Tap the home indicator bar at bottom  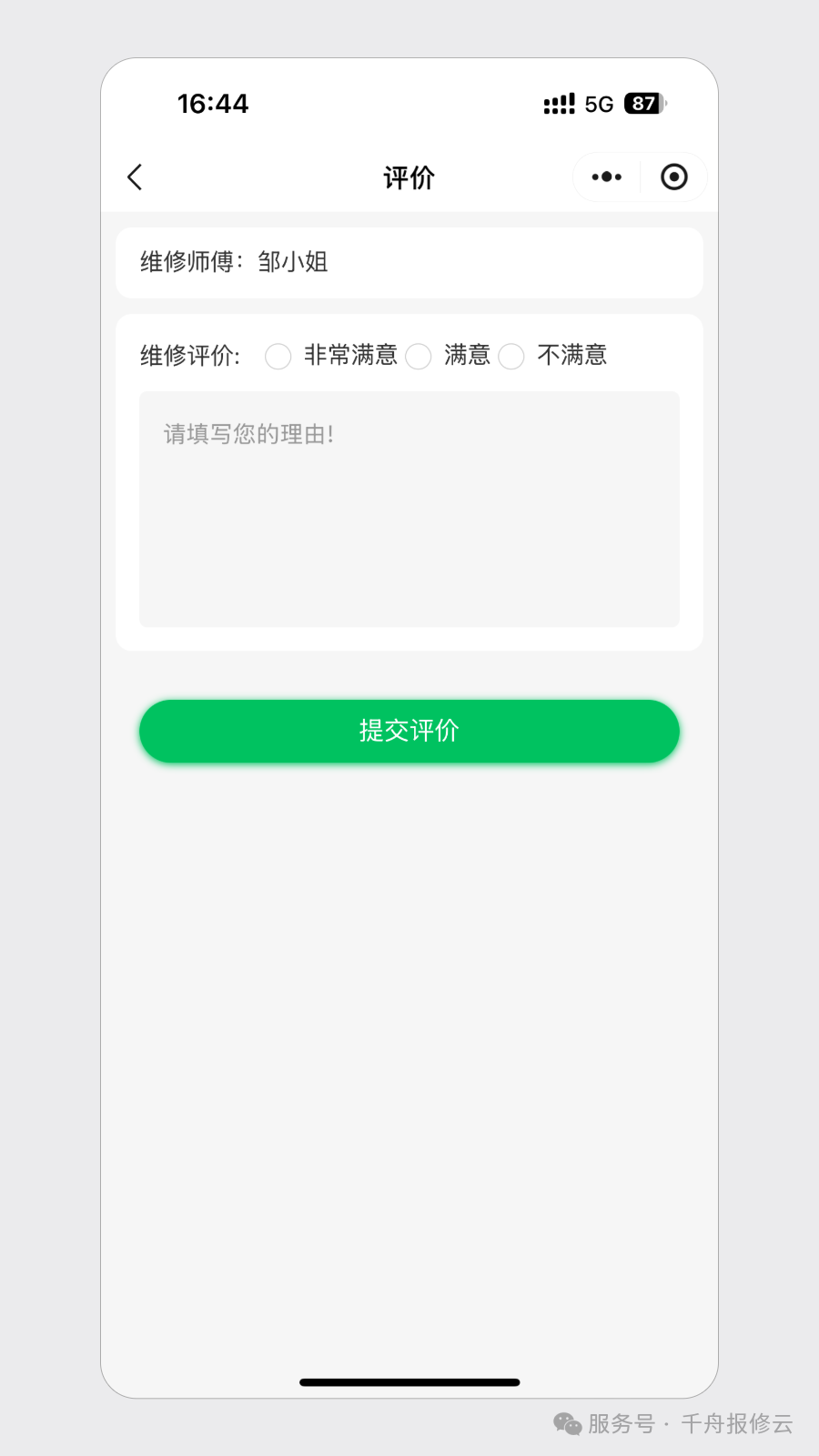click(409, 1382)
